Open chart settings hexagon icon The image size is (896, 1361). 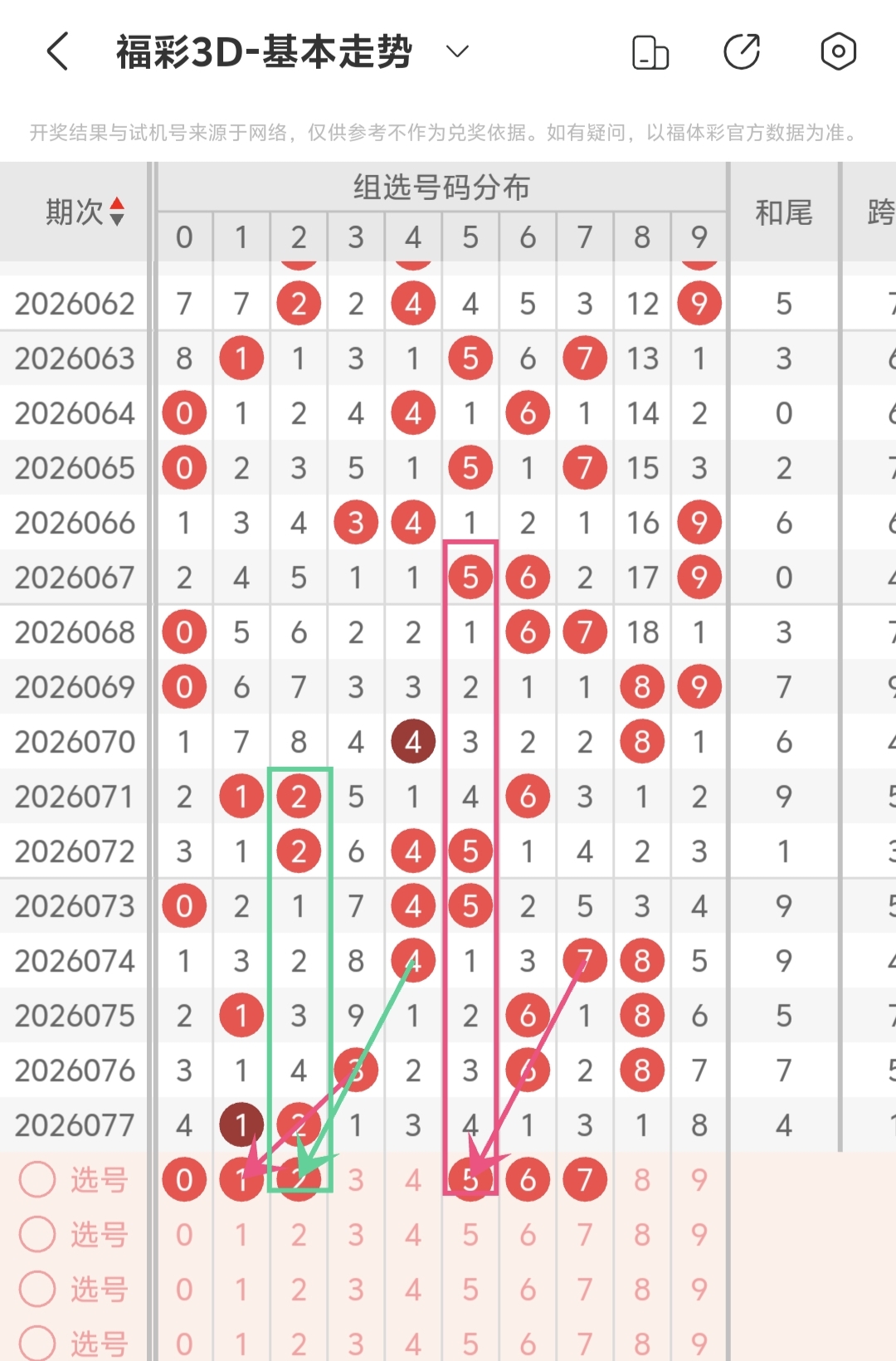click(x=838, y=51)
